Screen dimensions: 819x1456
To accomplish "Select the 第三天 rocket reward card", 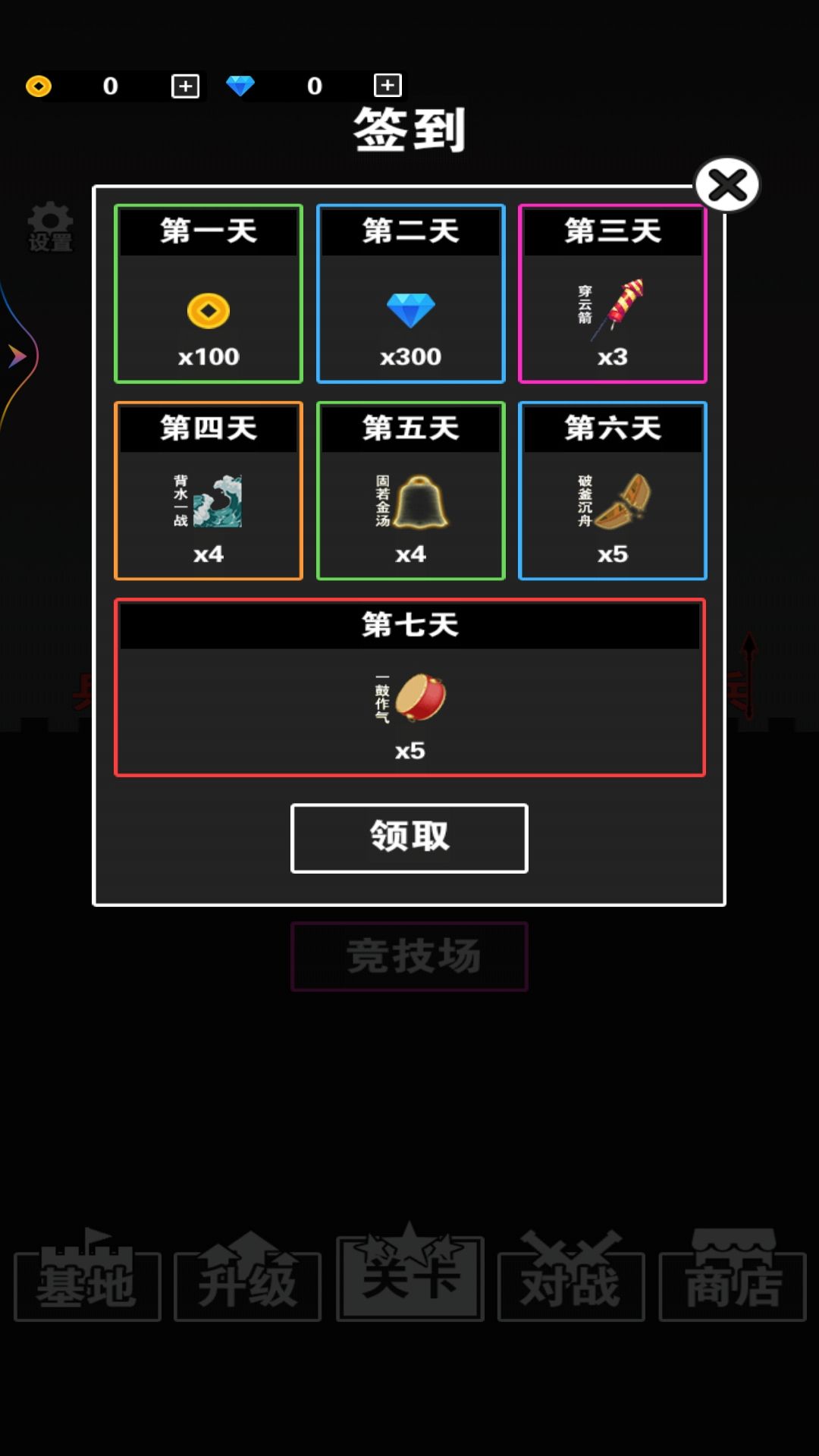I will point(612,294).
